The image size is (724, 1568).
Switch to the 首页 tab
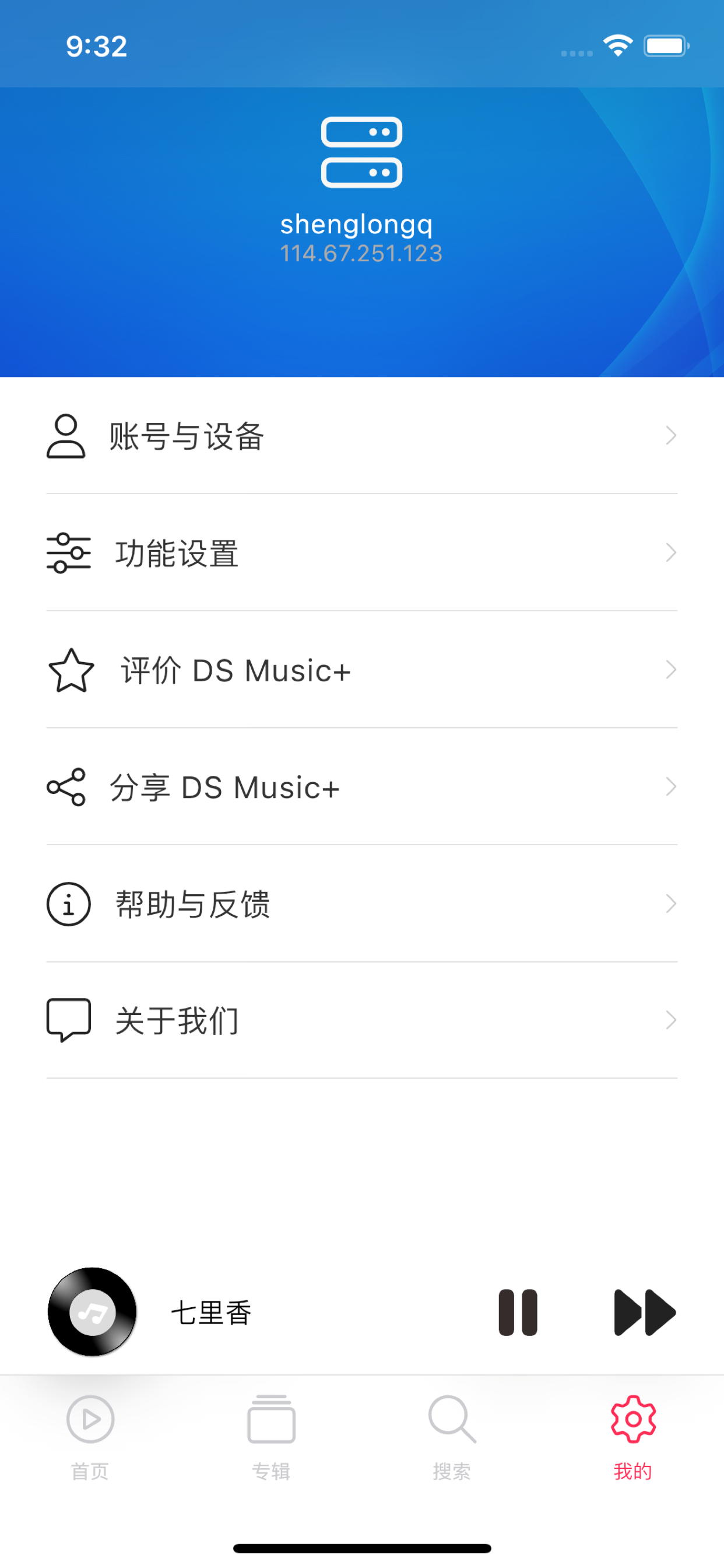(90, 1438)
